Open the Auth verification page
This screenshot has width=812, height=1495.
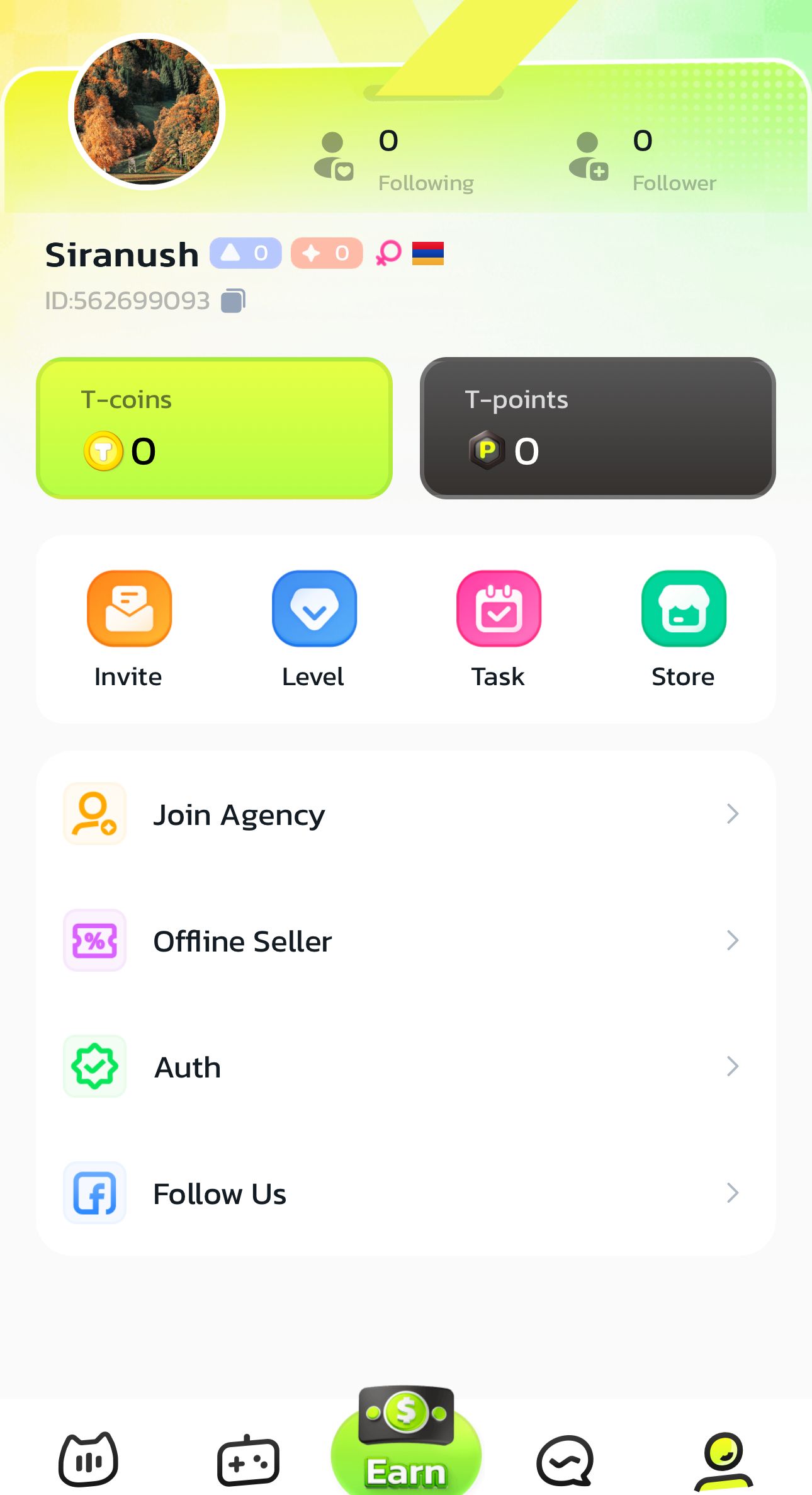click(x=406, y=1066)
